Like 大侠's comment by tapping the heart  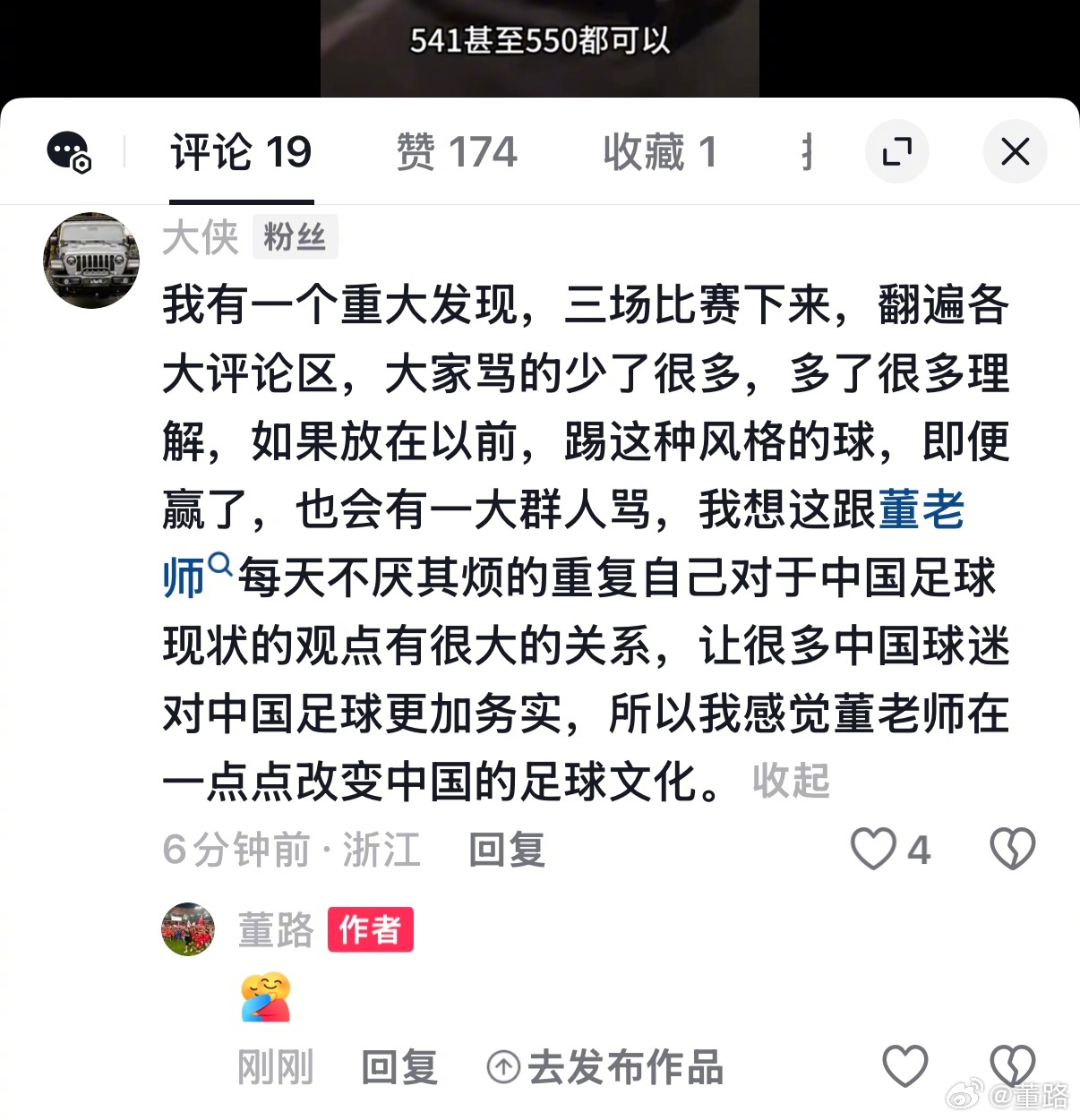(875, 850)
